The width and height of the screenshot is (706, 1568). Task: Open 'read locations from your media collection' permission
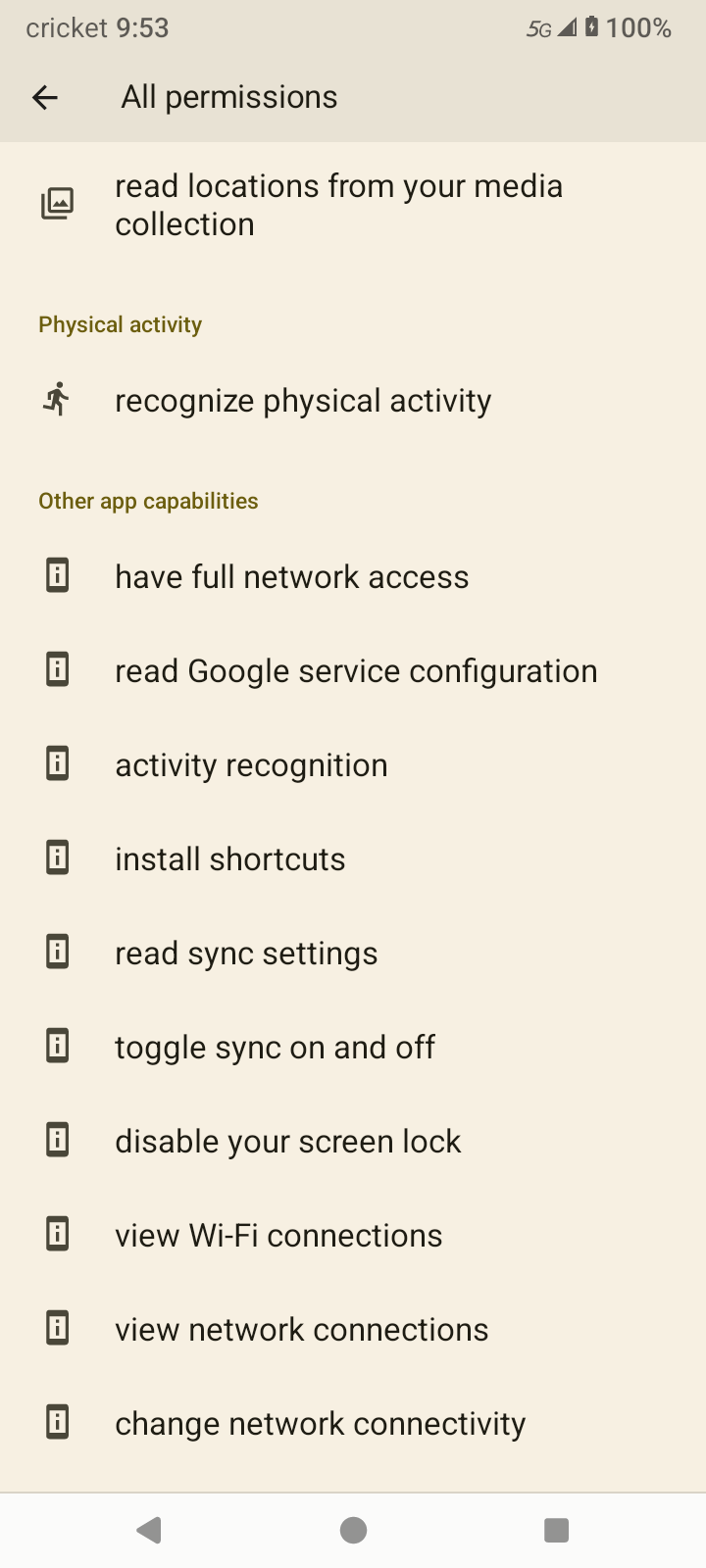coord(353,205)
